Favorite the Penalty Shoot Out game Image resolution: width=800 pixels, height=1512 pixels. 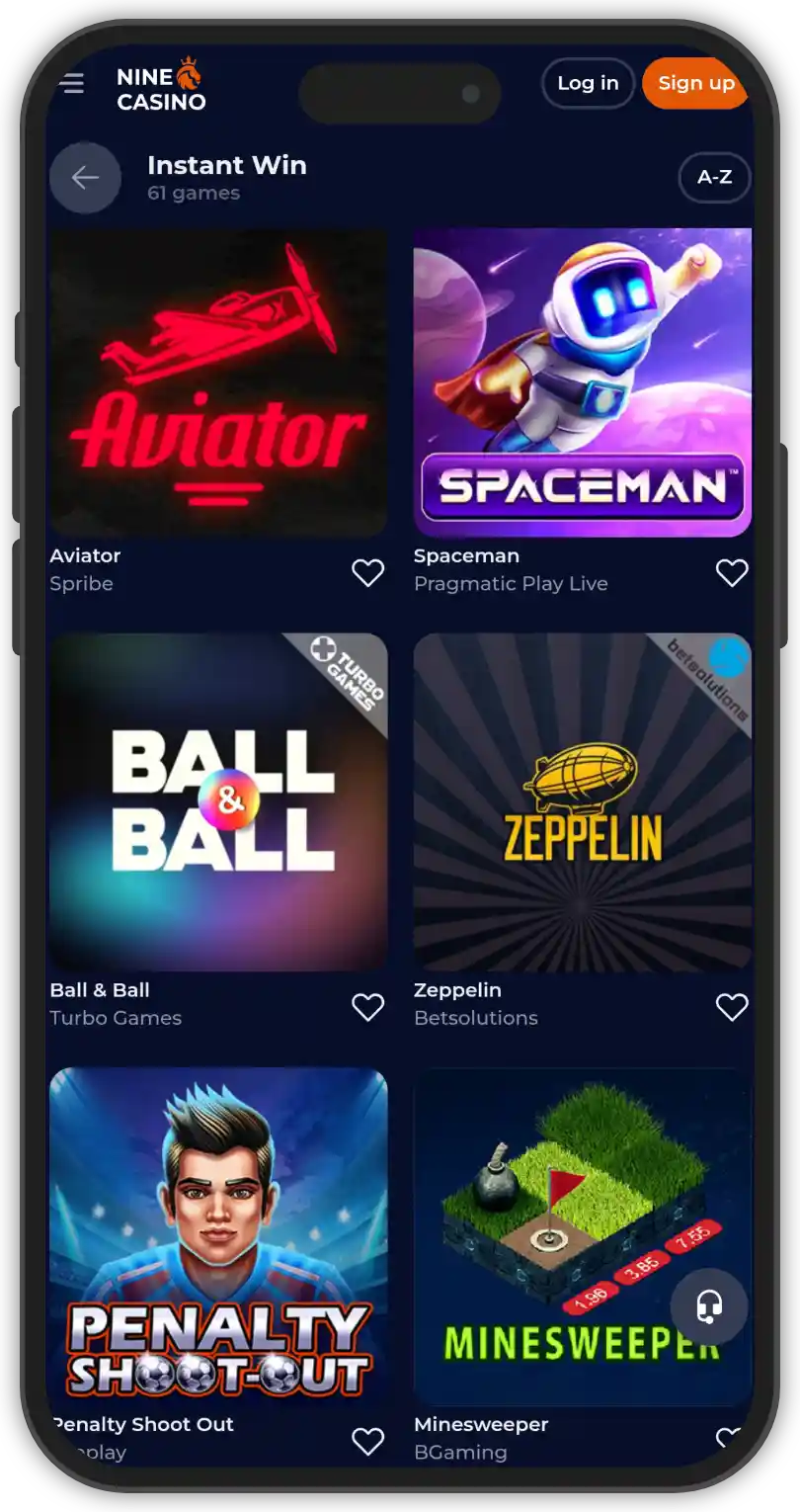click(367, 1441)
